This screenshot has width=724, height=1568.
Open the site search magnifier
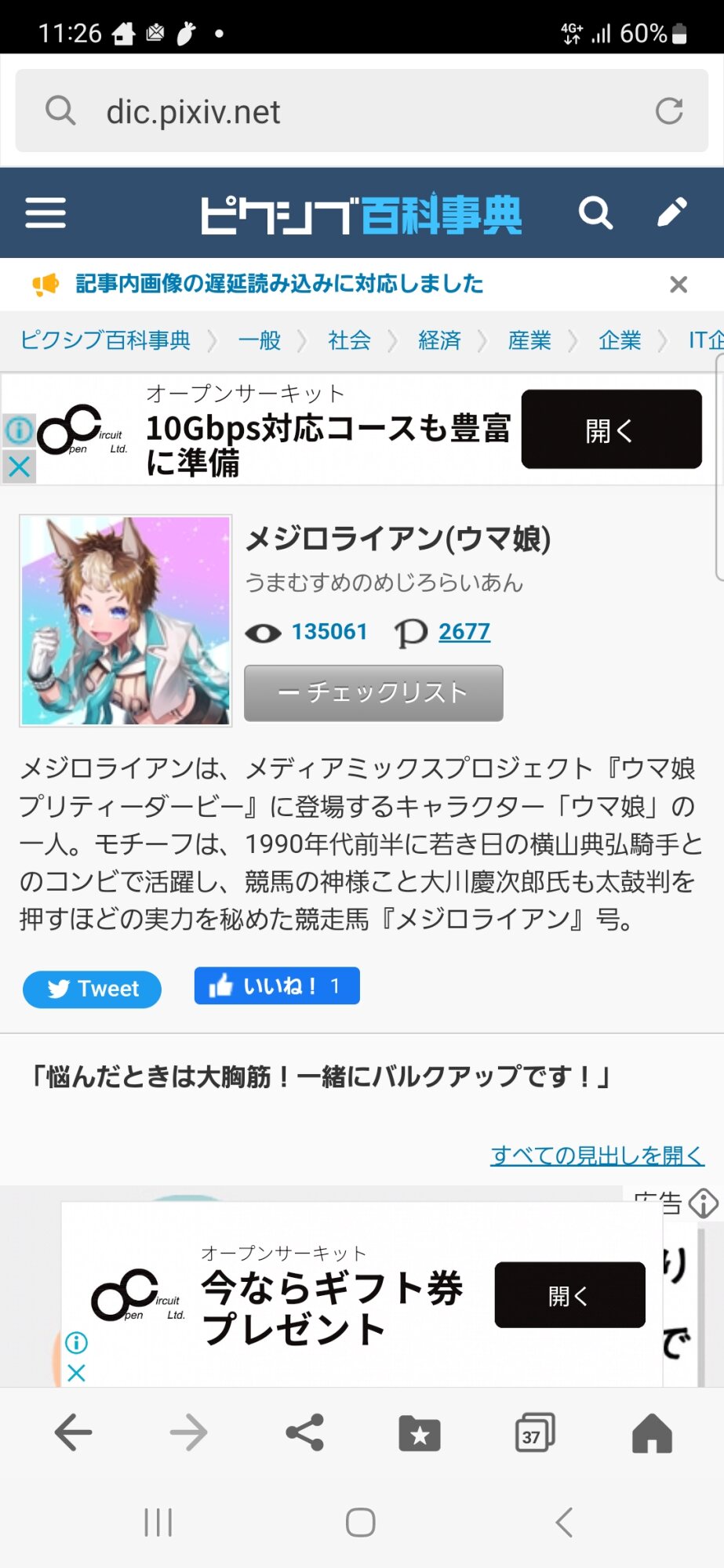pos(595,213)
